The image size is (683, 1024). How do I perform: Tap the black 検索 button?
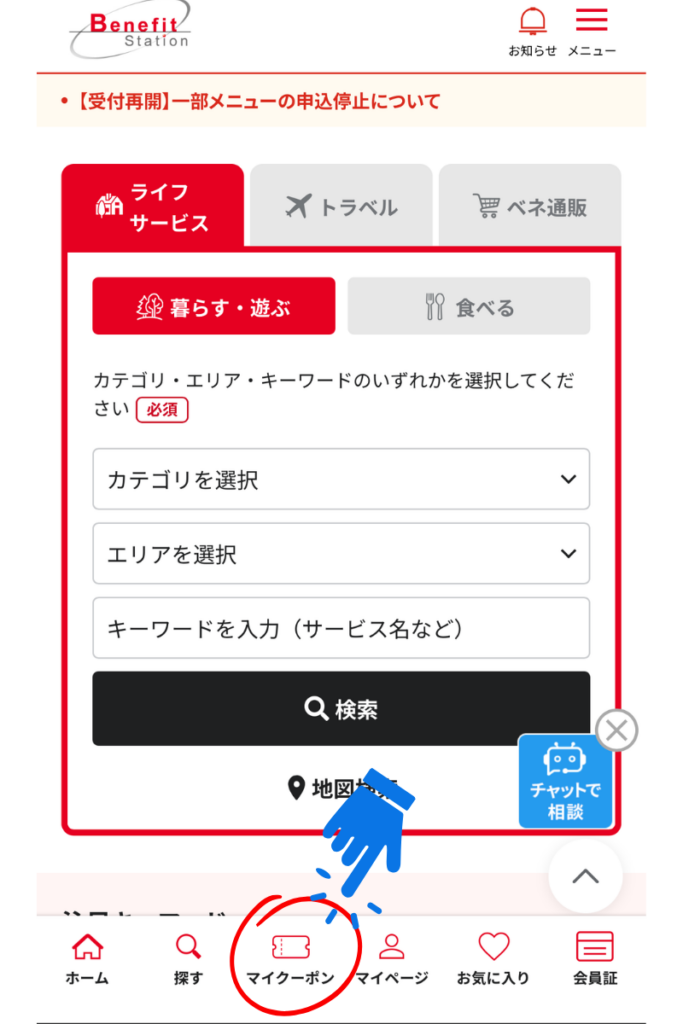tap(341, 709)
